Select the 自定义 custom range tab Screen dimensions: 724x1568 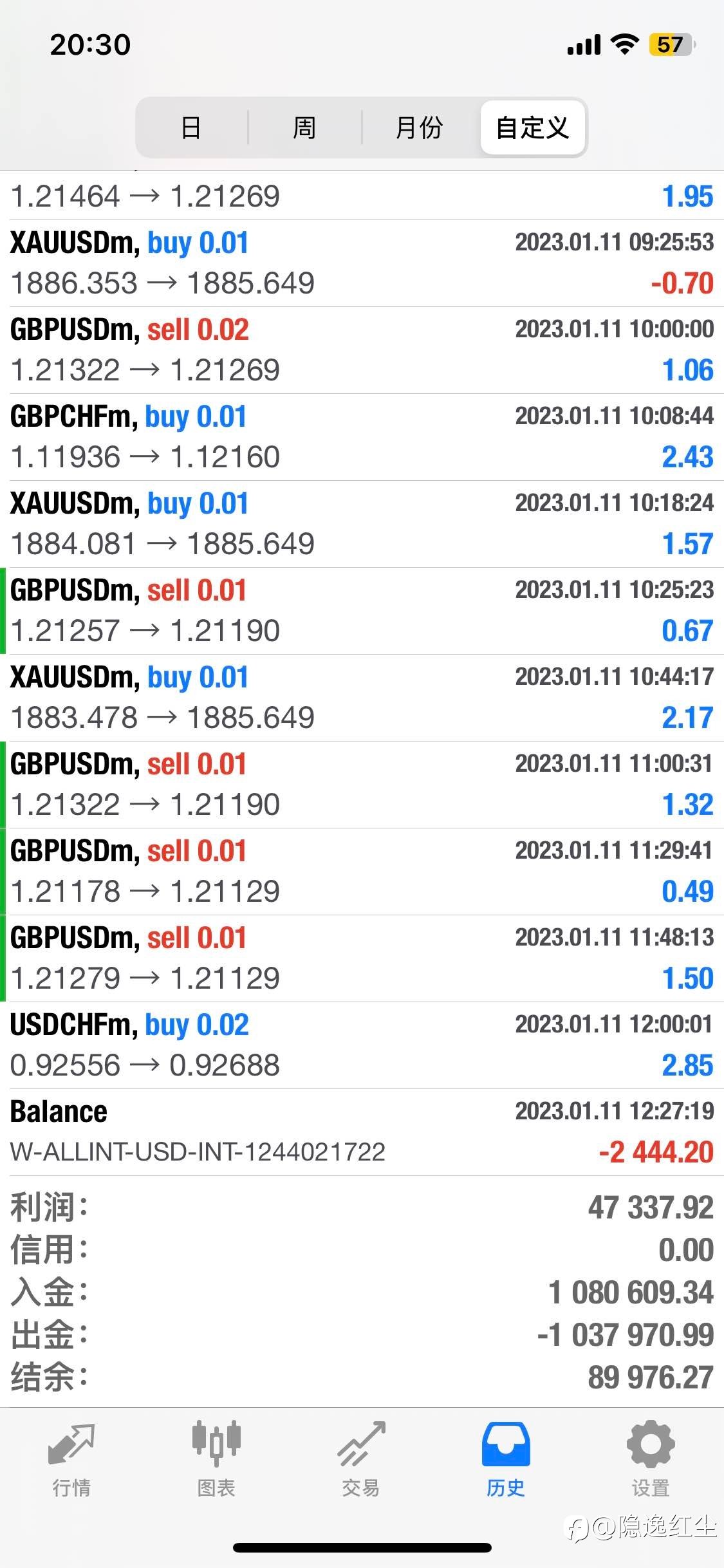tap(533, 127)
